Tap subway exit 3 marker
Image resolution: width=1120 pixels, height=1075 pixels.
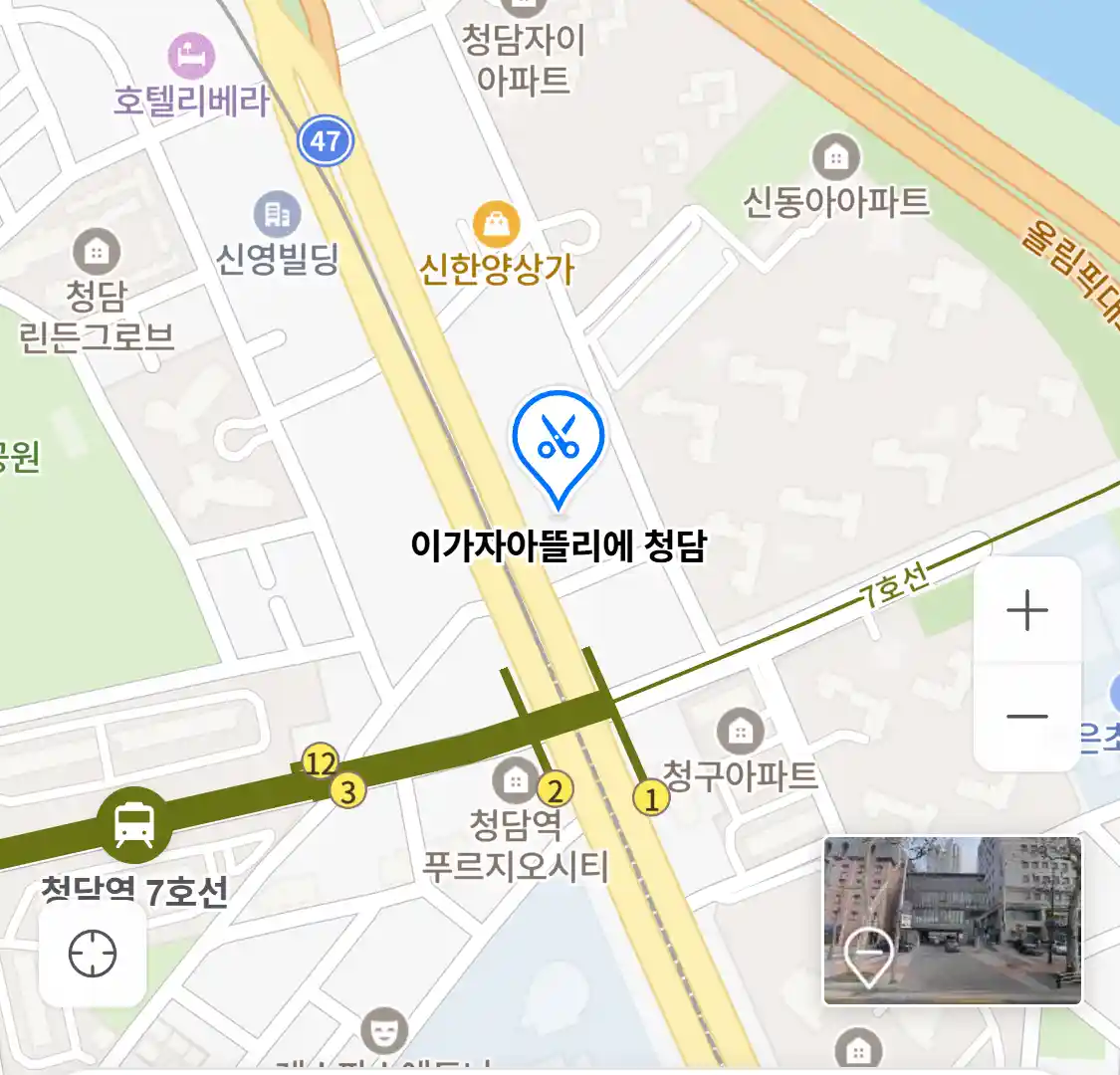click(x=347, y=792)
